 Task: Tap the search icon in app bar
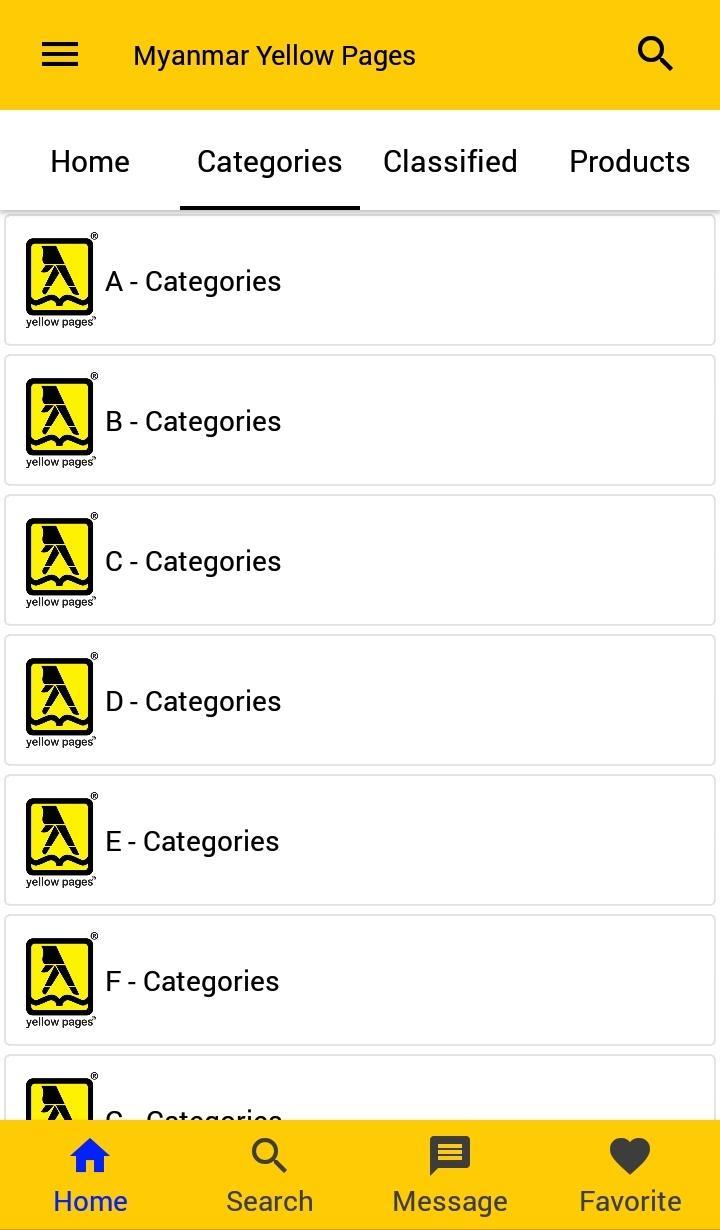point(655,54)
